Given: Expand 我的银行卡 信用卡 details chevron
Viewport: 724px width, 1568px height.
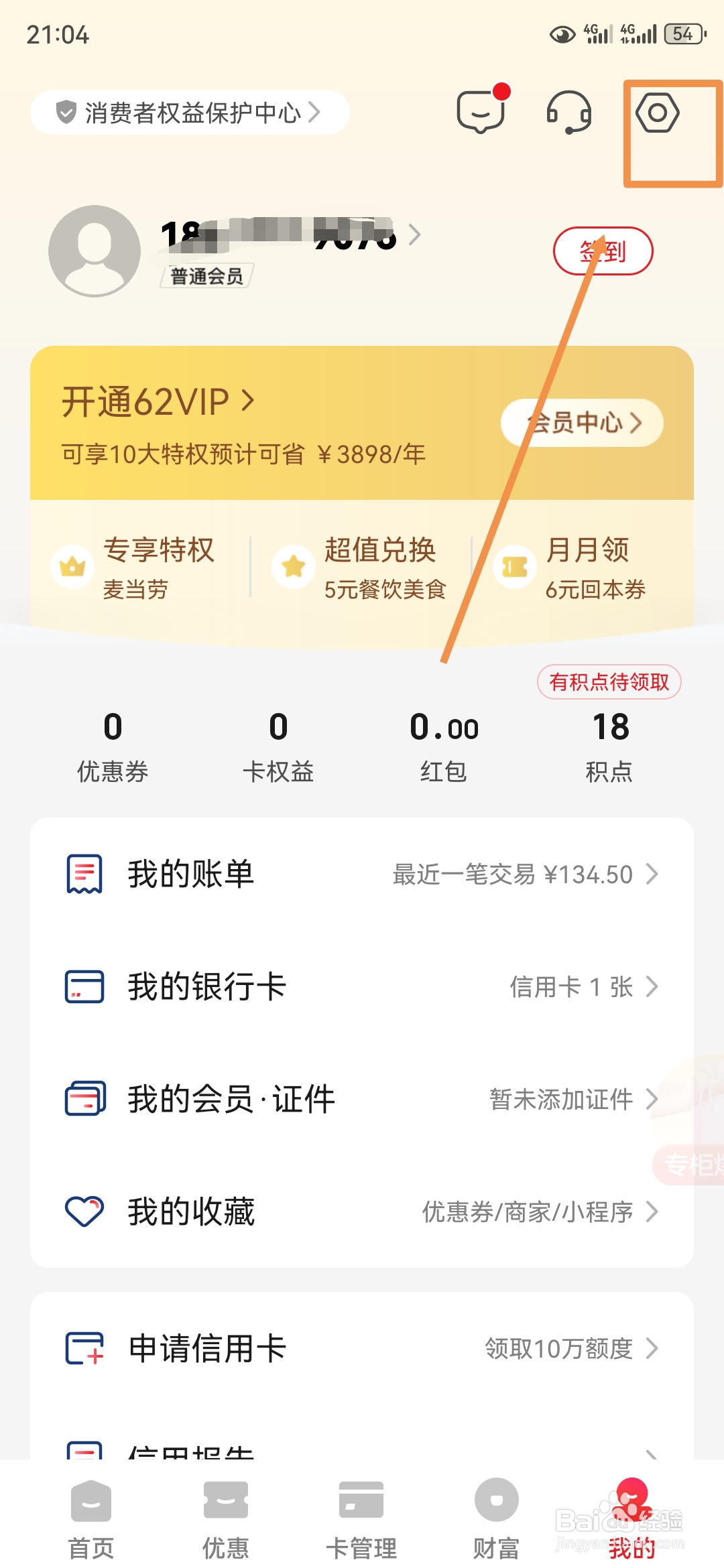Looking at the screenshot, I should (654, 986).
